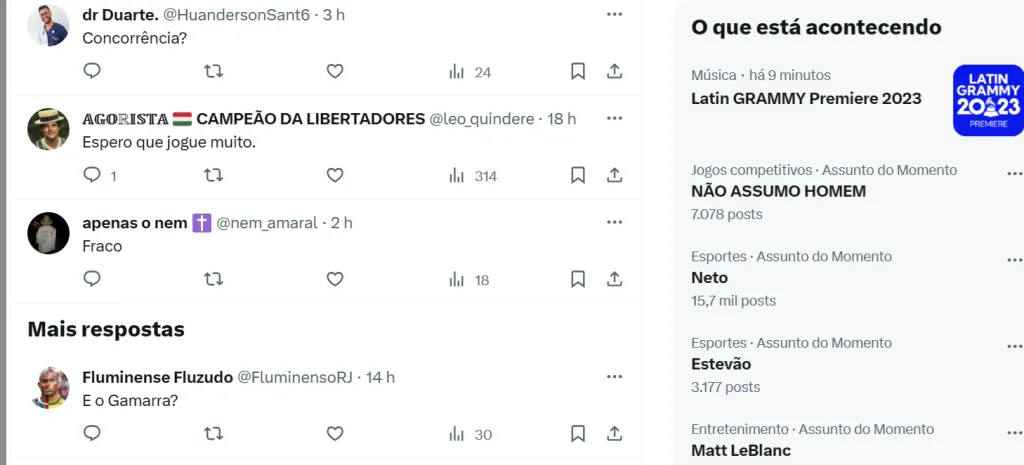Bookmark the post by leo_quindere
This screenshot has height=465, width=1024.
[x=578, y=175]
